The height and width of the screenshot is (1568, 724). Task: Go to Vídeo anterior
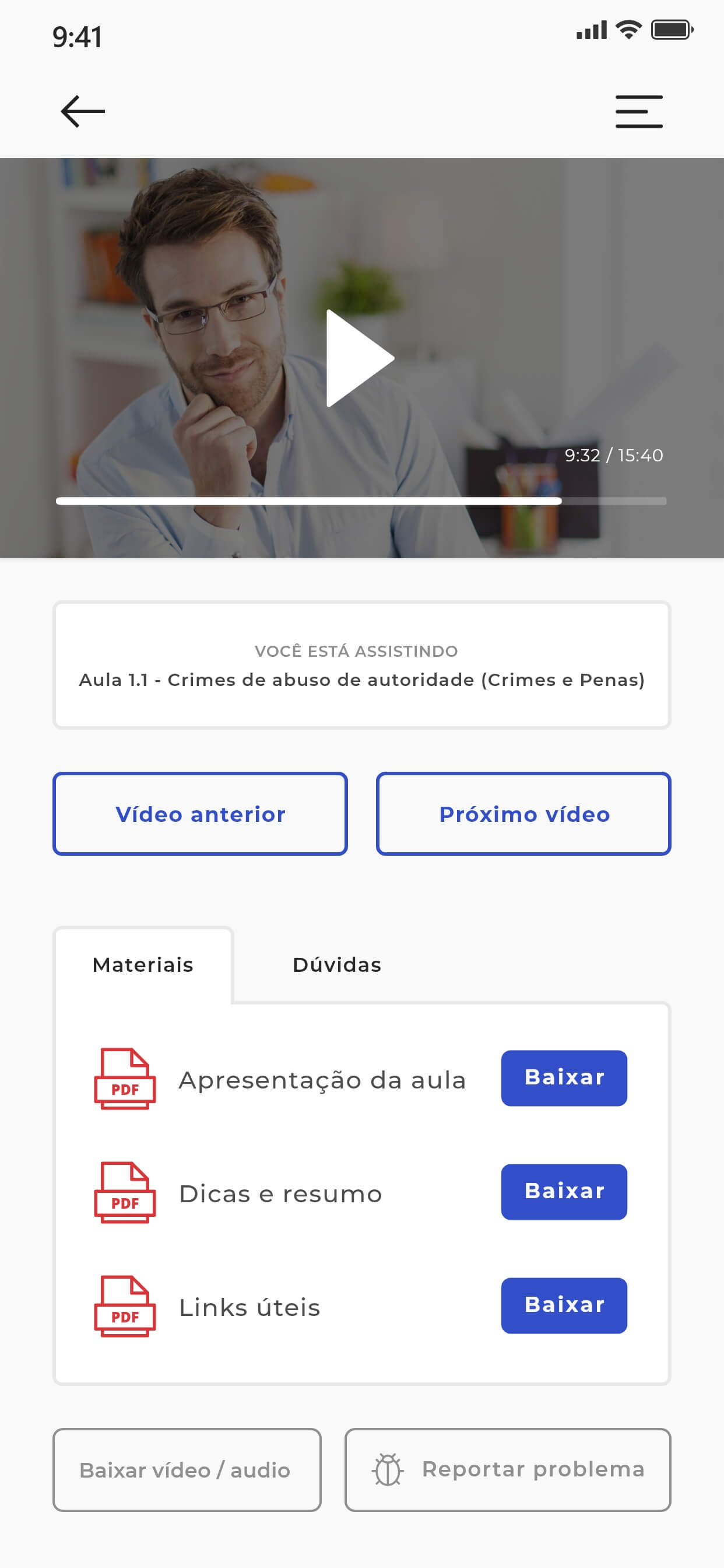click(200, 814)
